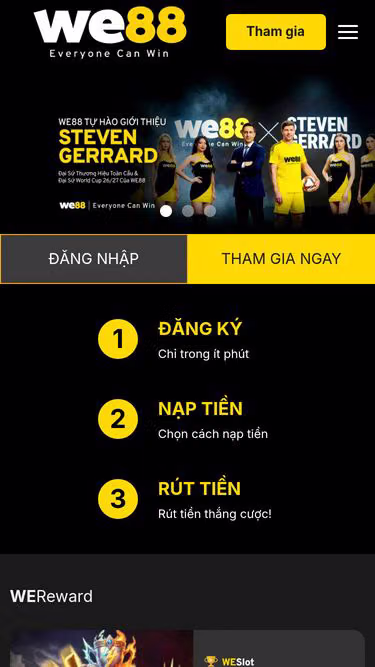Tap the Tham gia button
The width and height of the screenshot is (375, 667).
click(276, 32)
